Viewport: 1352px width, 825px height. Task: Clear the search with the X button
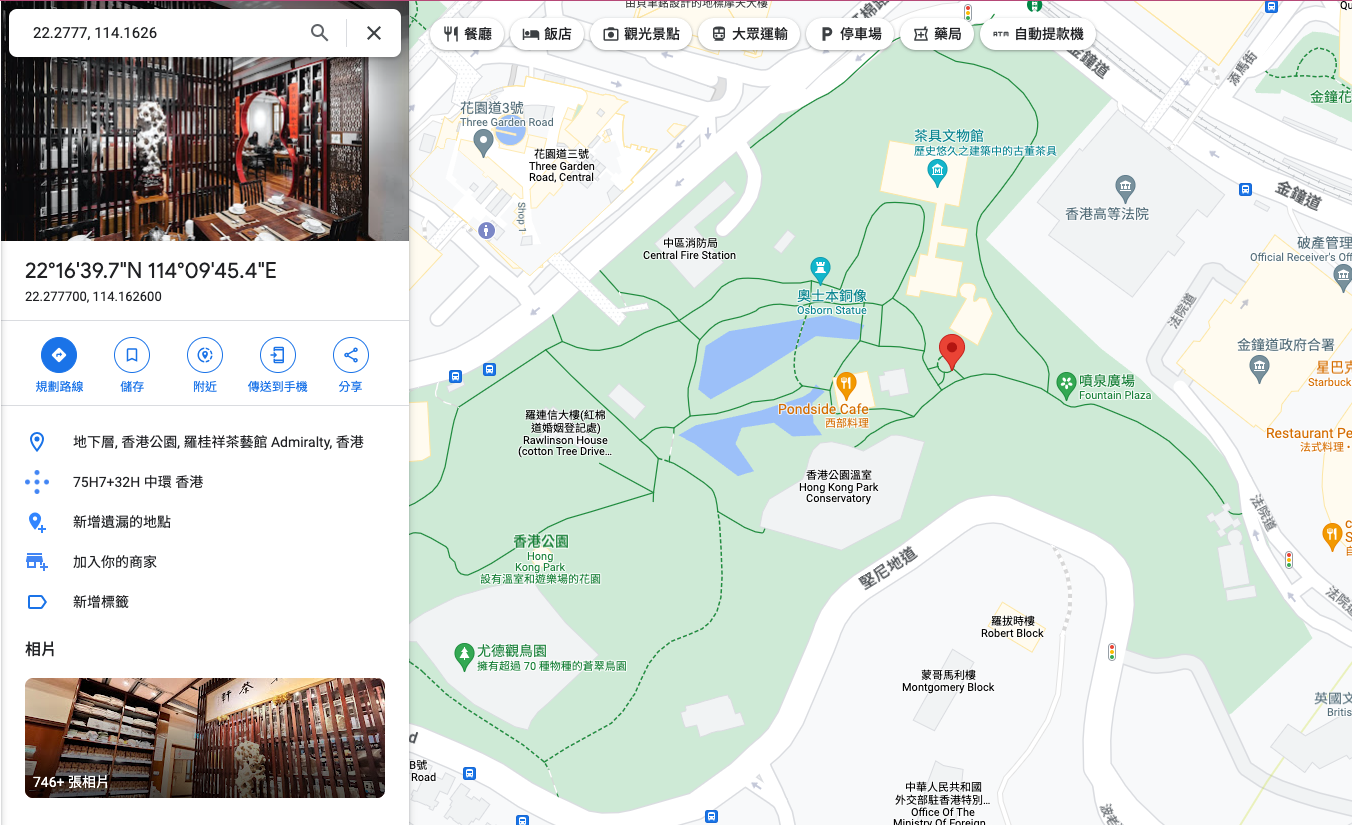(373, 33)
